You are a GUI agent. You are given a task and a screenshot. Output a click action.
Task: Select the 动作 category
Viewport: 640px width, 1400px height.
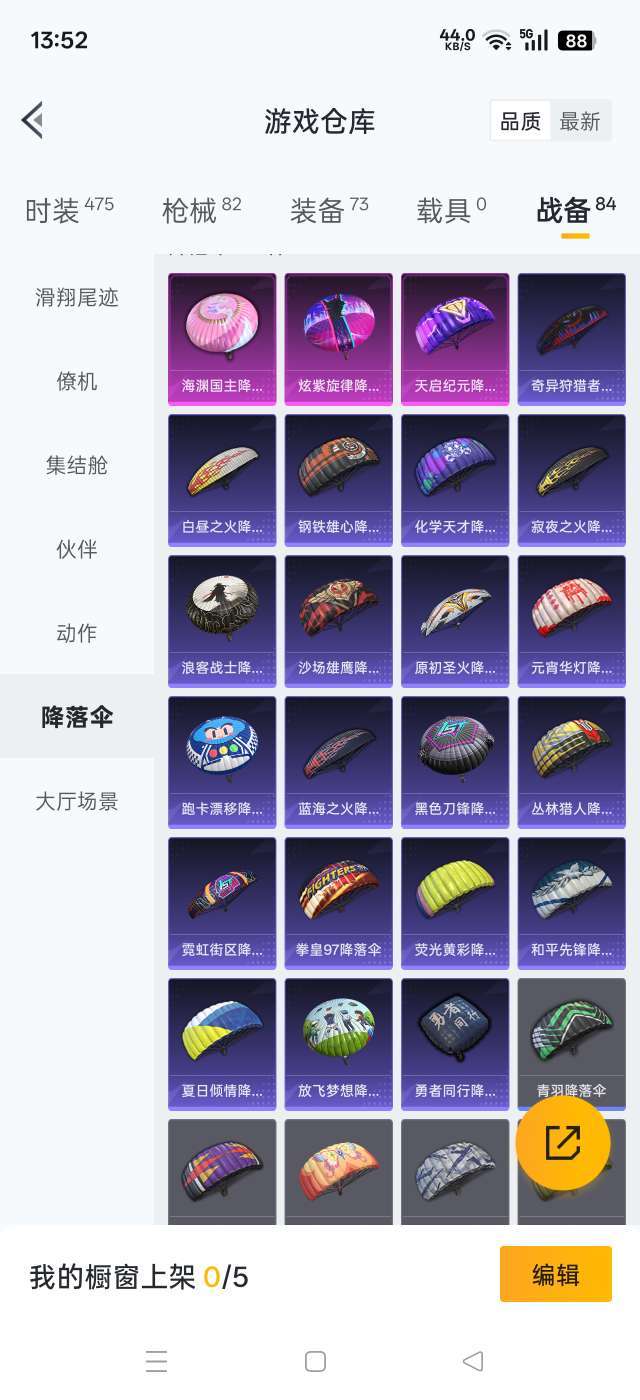[x=77, y=633]
